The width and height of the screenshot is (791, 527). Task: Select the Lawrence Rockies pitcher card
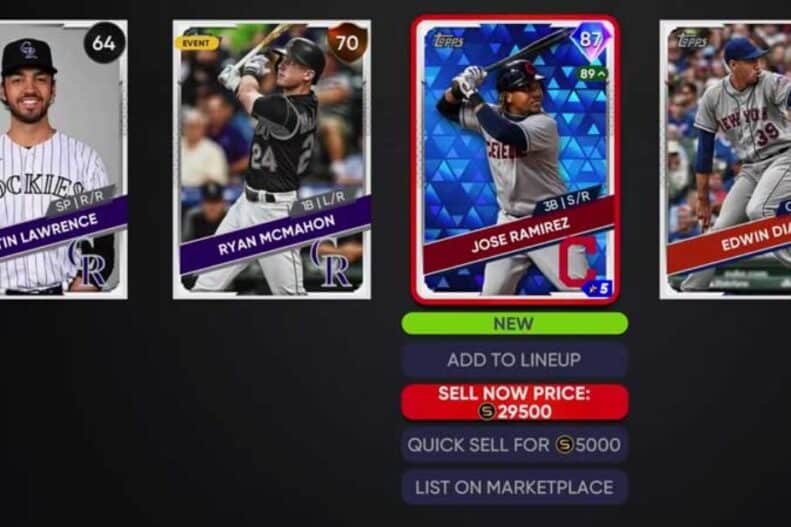coord(62,160)
